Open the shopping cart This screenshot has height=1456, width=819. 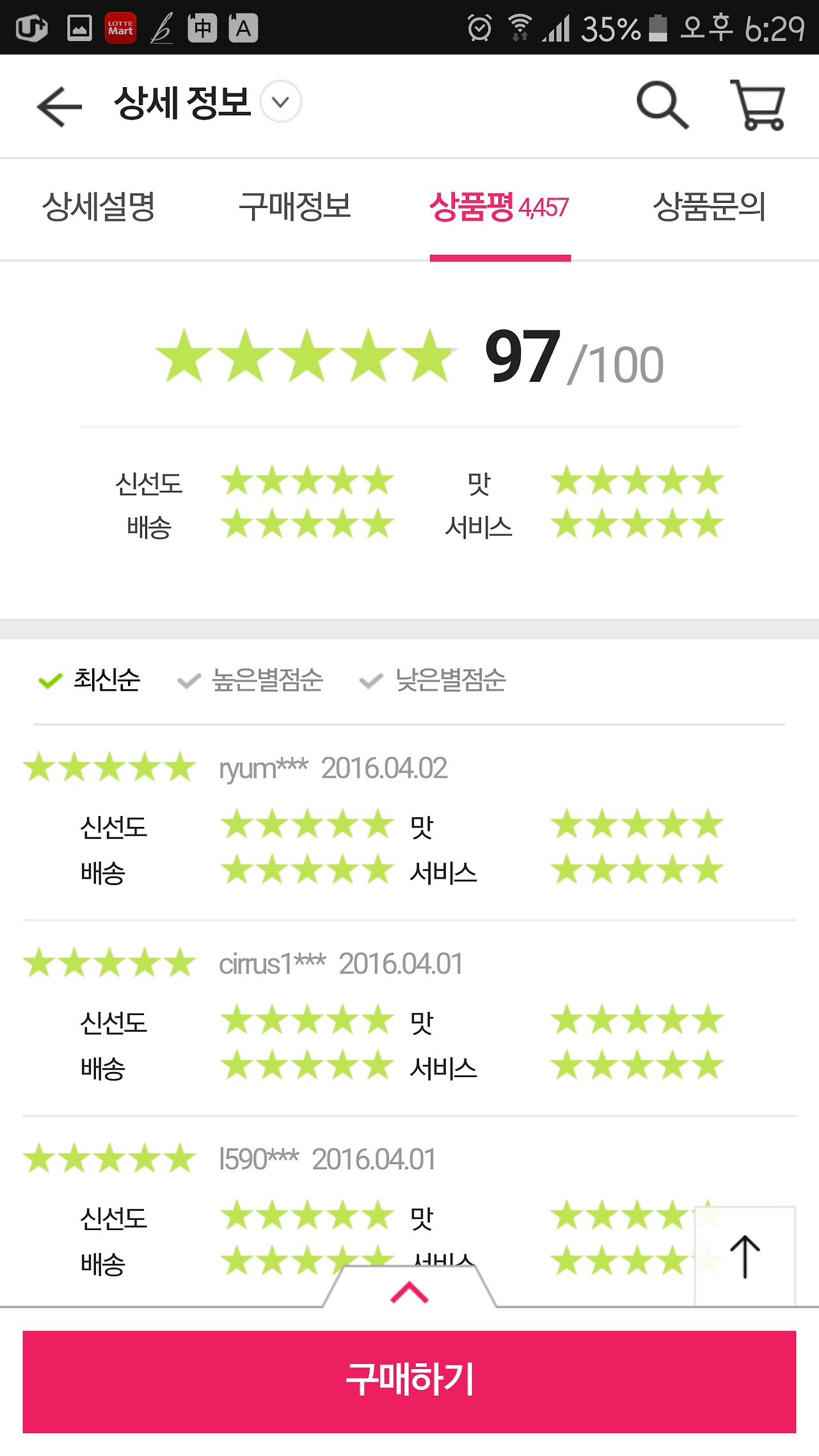(758, 105)
